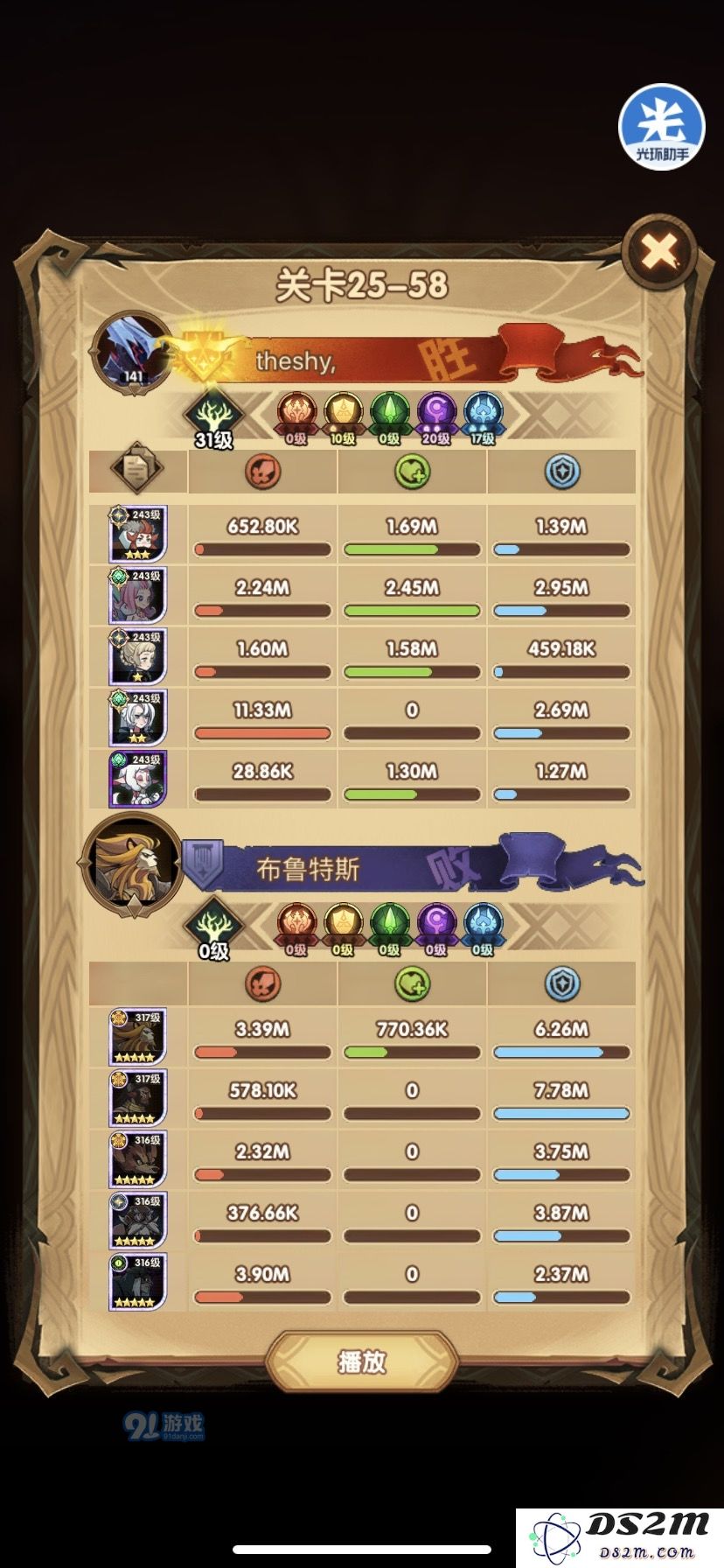724x1568 pixels.
Task: Tap theshy's battle log document icon
Action: coord(137,470)
